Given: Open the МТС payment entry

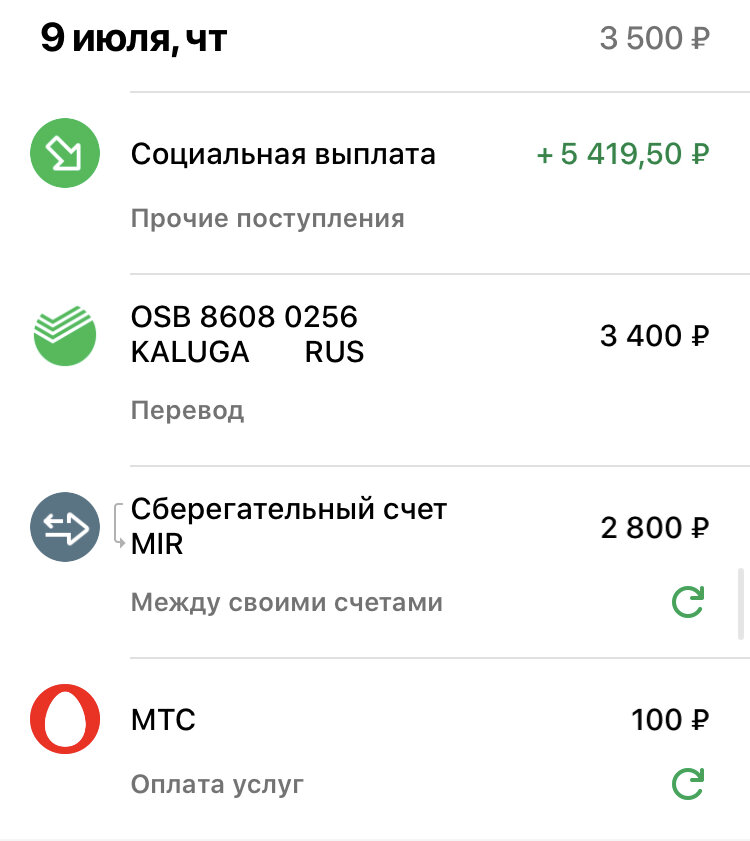Looking at the screenshot, I should [x=165, y=718].
